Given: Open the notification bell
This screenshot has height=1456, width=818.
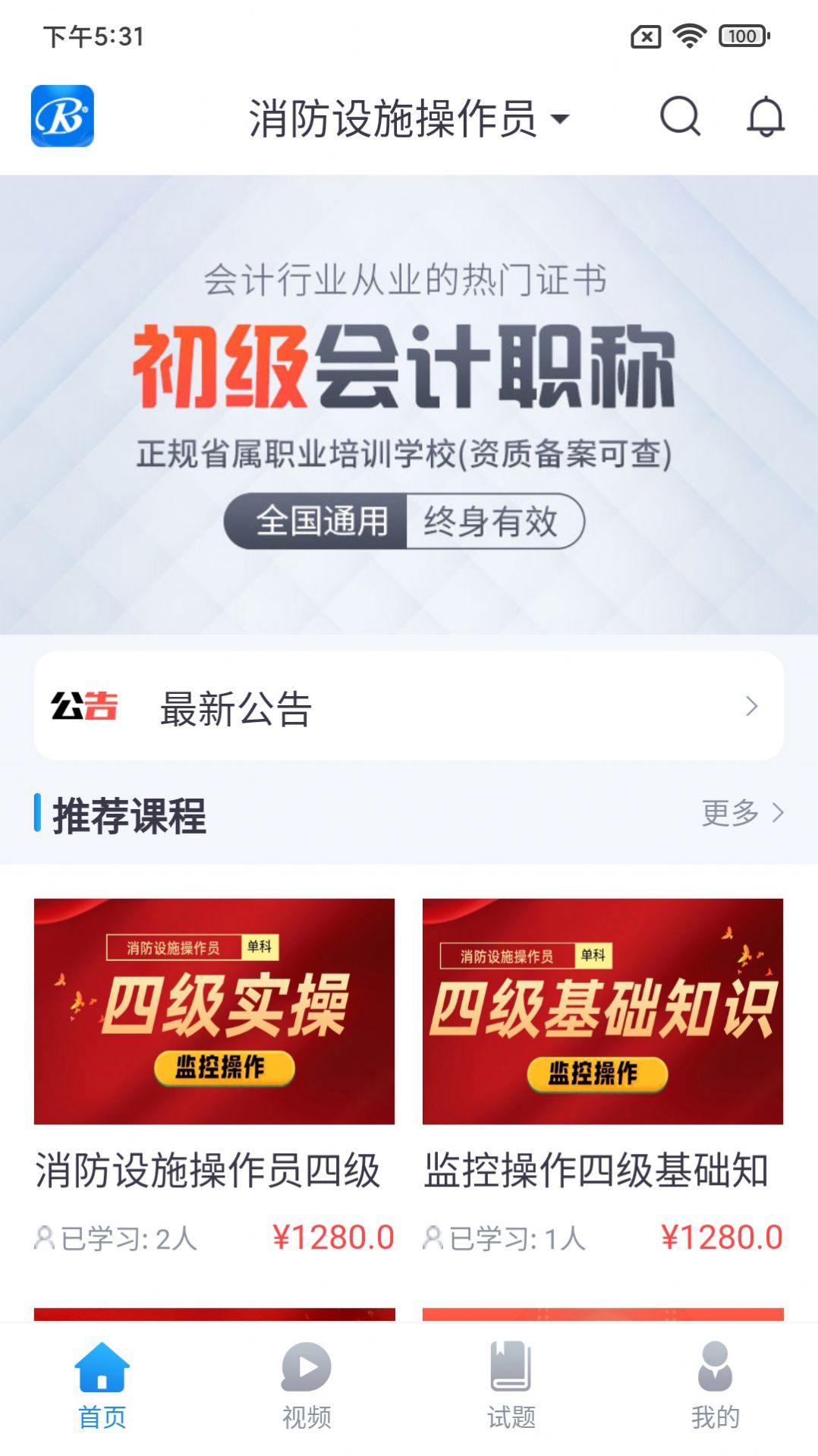Looking at the screenshot, I should 766,118.
